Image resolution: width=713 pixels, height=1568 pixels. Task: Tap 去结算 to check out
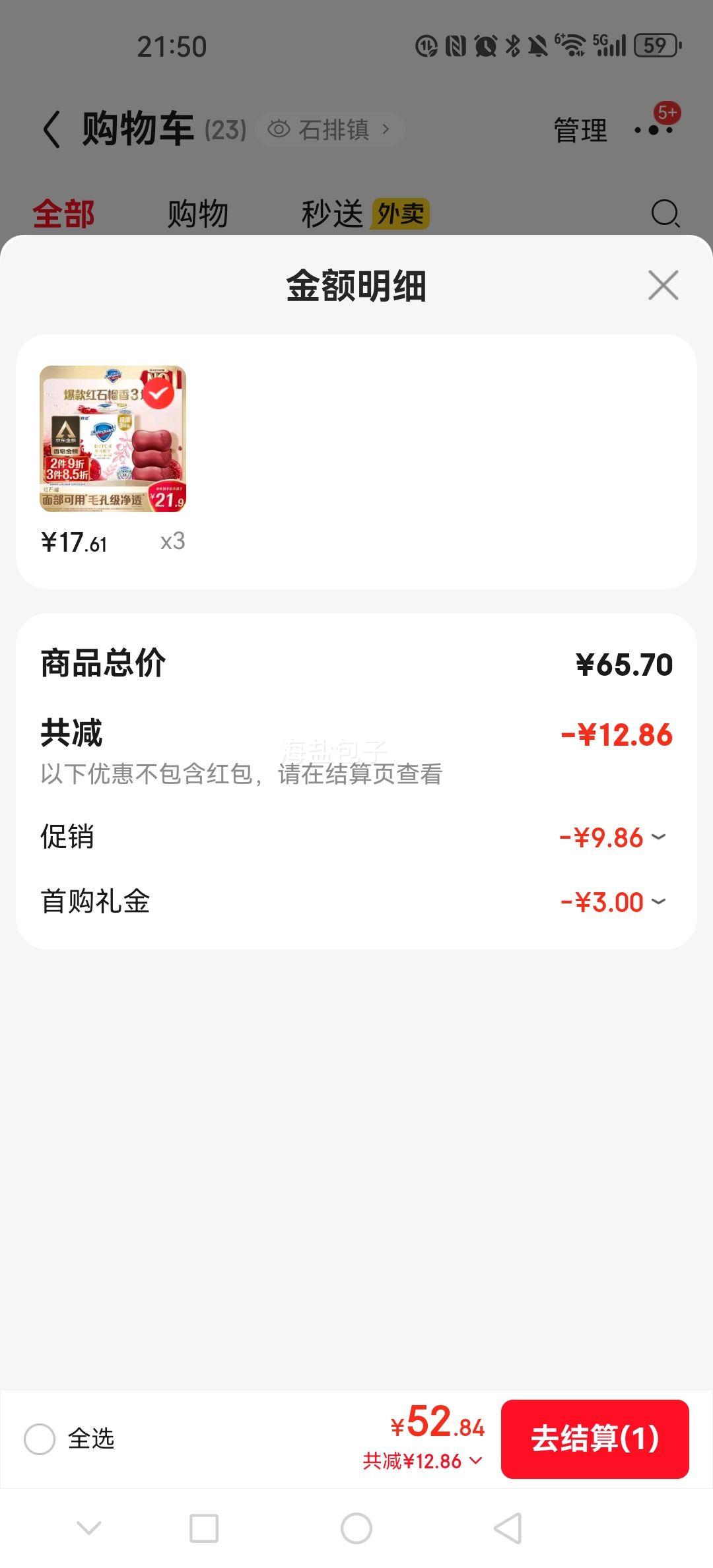(x=595, y=1439)
